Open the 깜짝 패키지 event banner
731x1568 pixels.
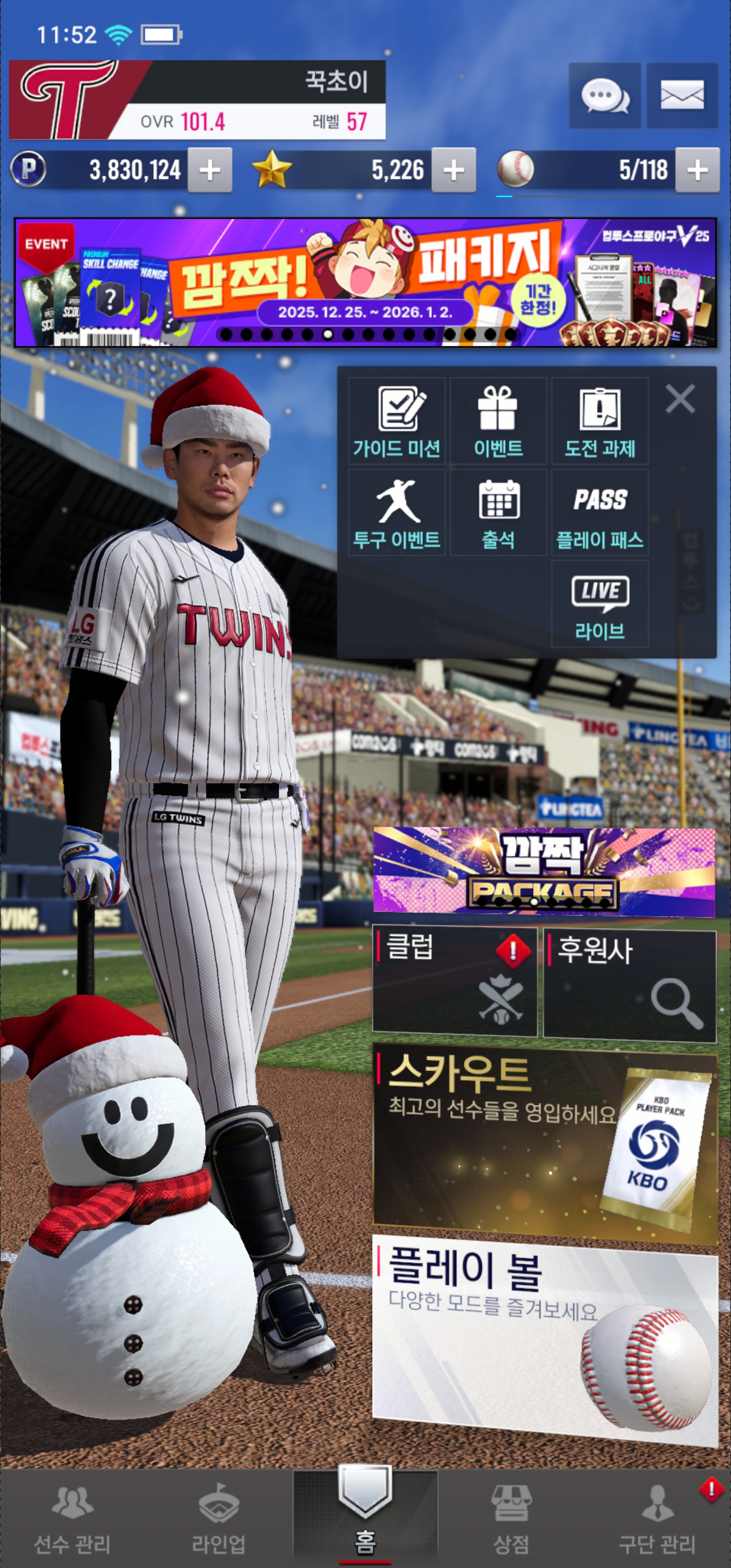click(365, 282)
